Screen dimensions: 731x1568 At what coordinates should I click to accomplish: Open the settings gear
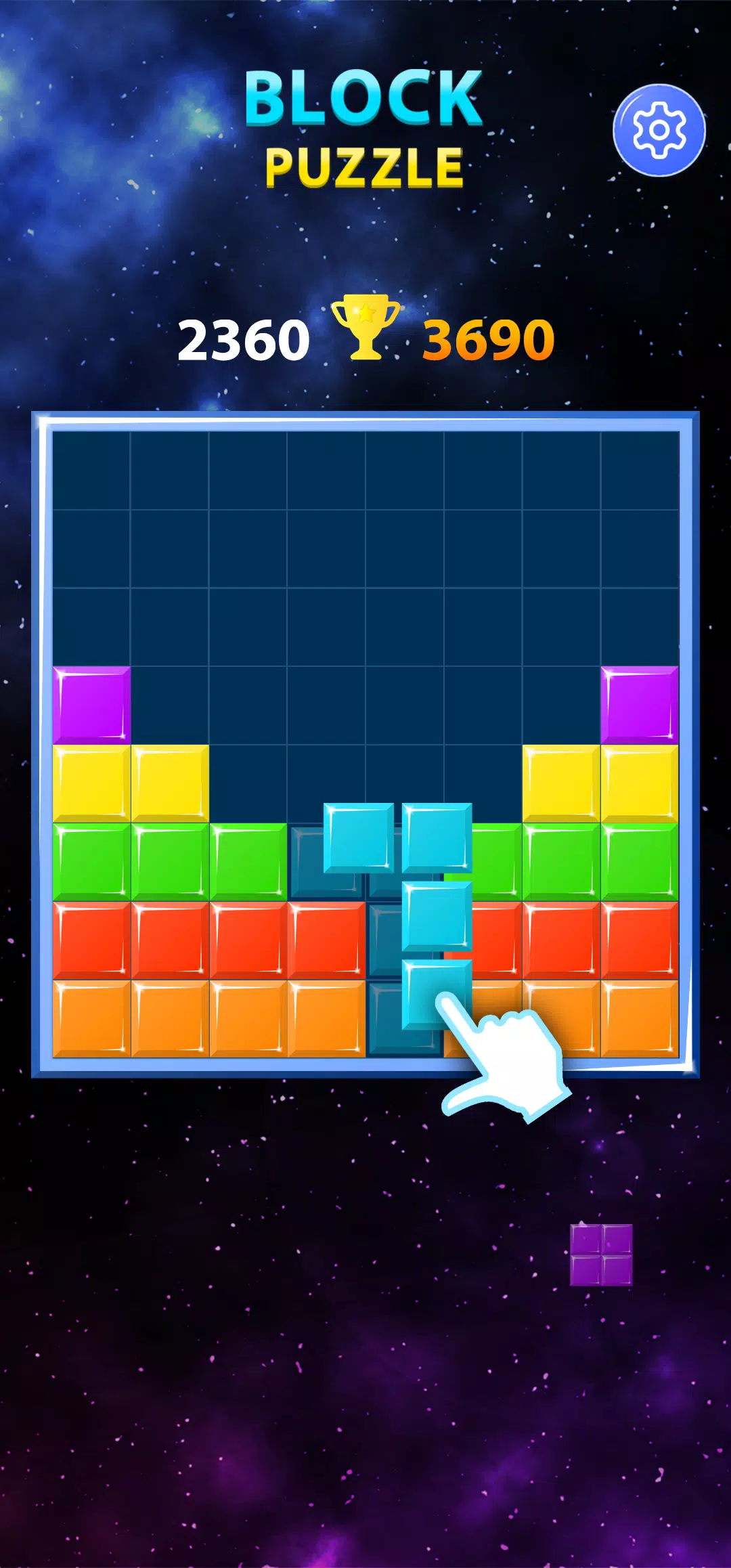pyautogui.click(x=659, y=131)
